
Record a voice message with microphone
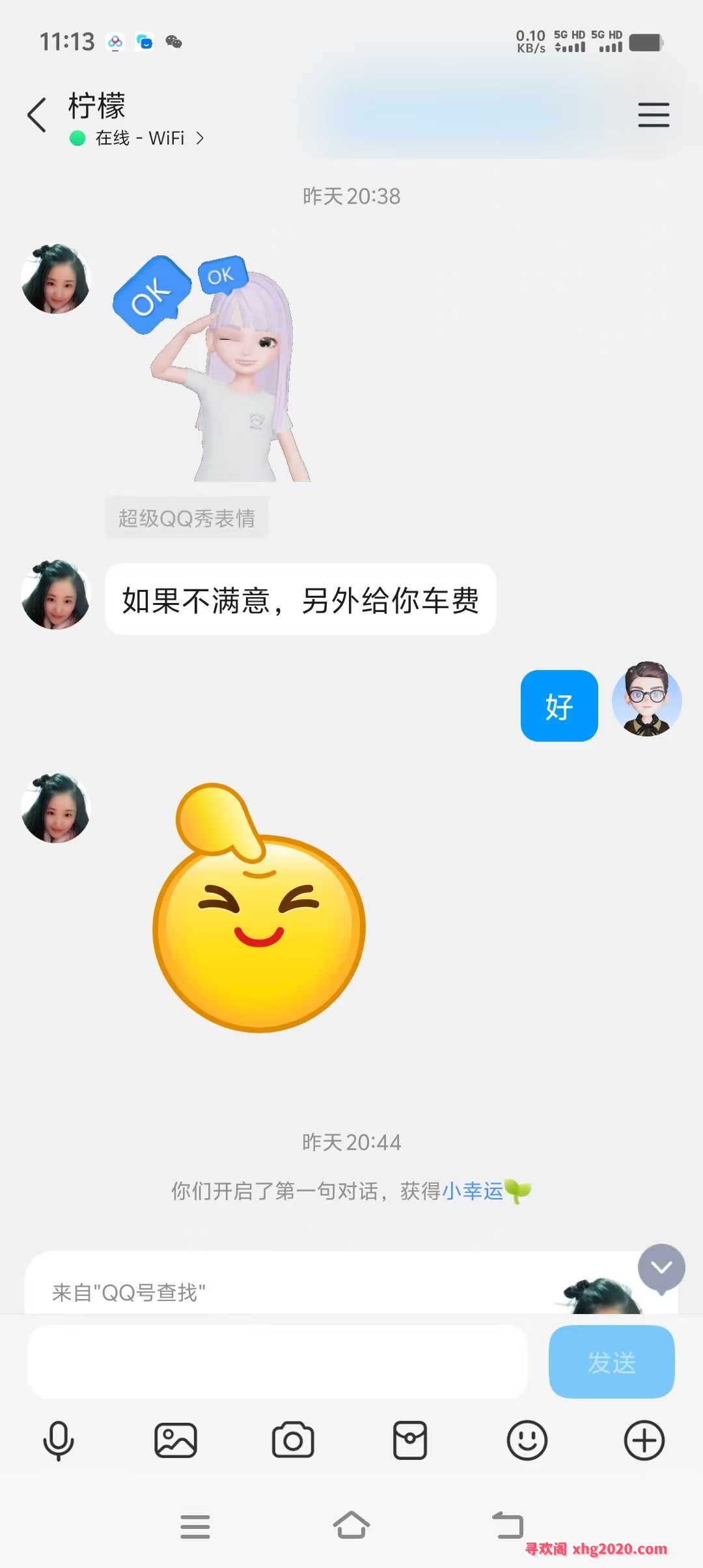(x=59, y=1440)
